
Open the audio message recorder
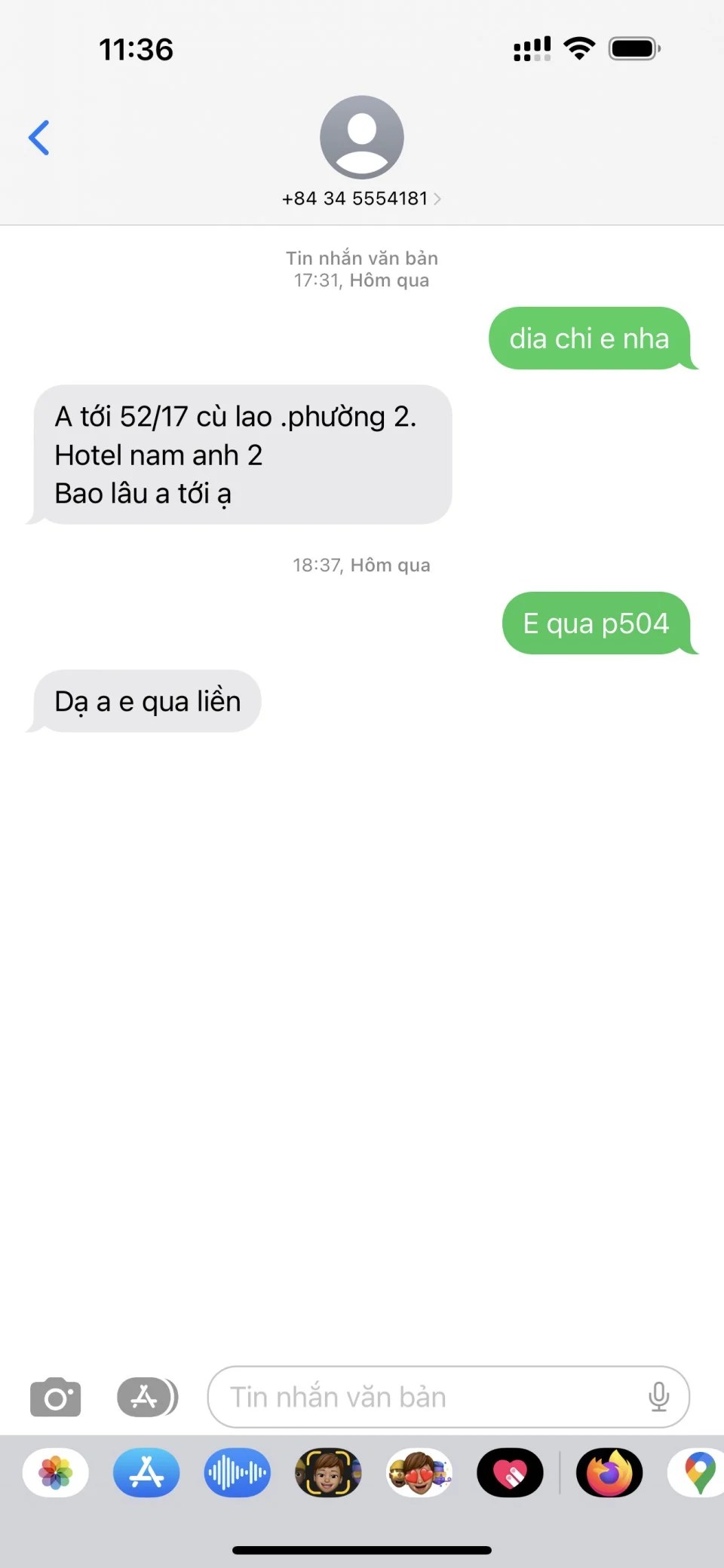(x=238, y=1472)
